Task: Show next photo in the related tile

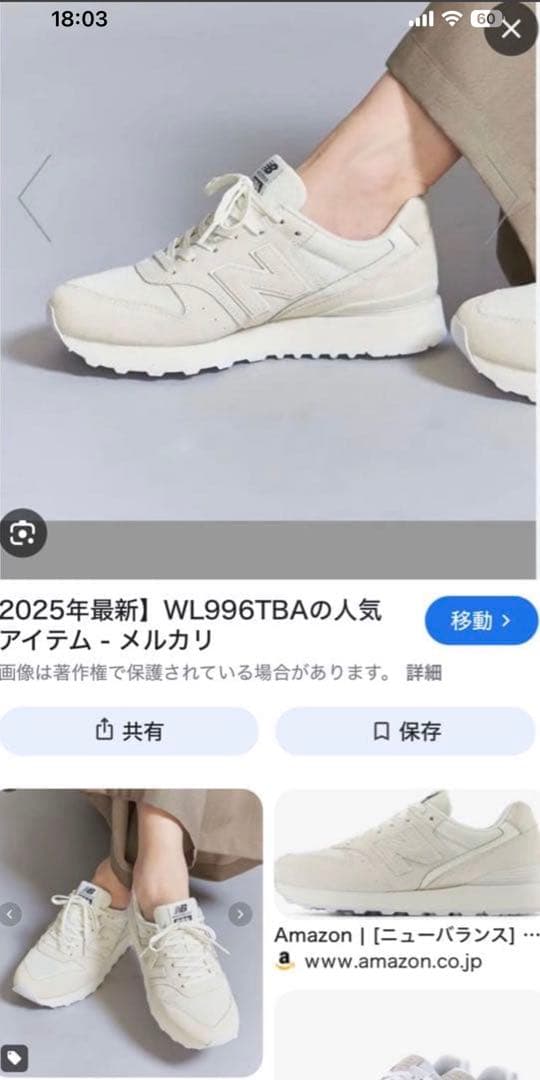Action: pos(240,914)
